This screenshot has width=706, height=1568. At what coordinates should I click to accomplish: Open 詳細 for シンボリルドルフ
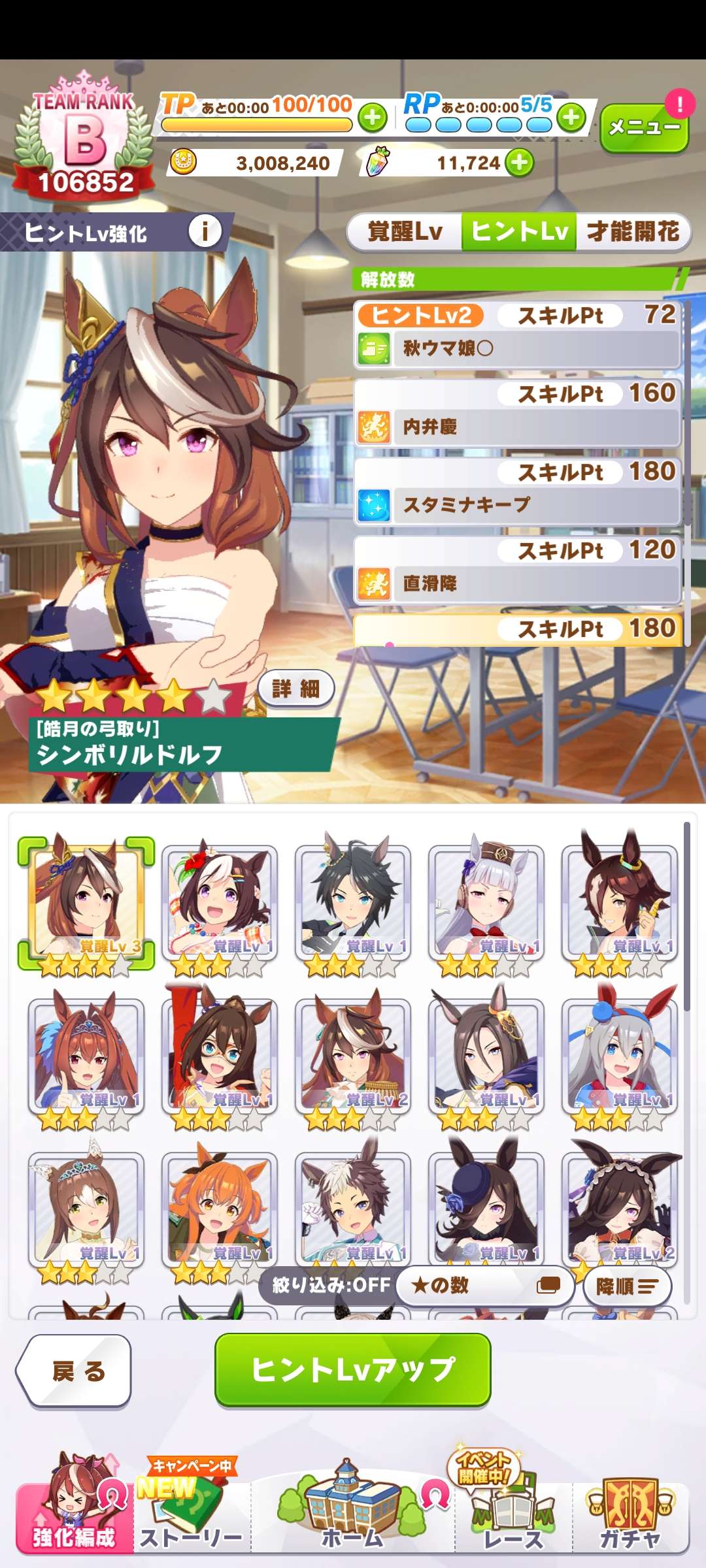coord(295,689)
